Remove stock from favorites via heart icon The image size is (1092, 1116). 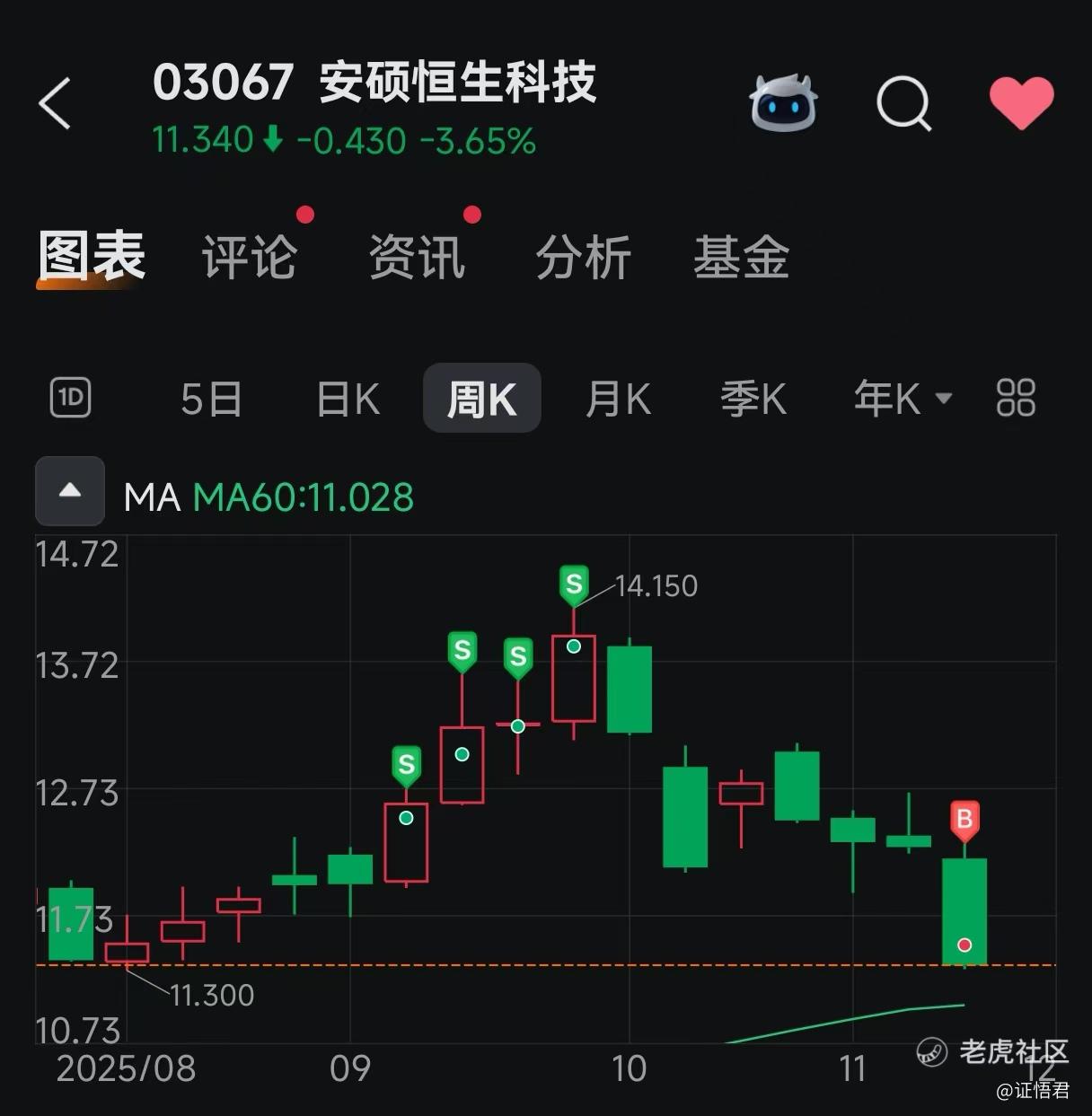(x=1022, y=101)
